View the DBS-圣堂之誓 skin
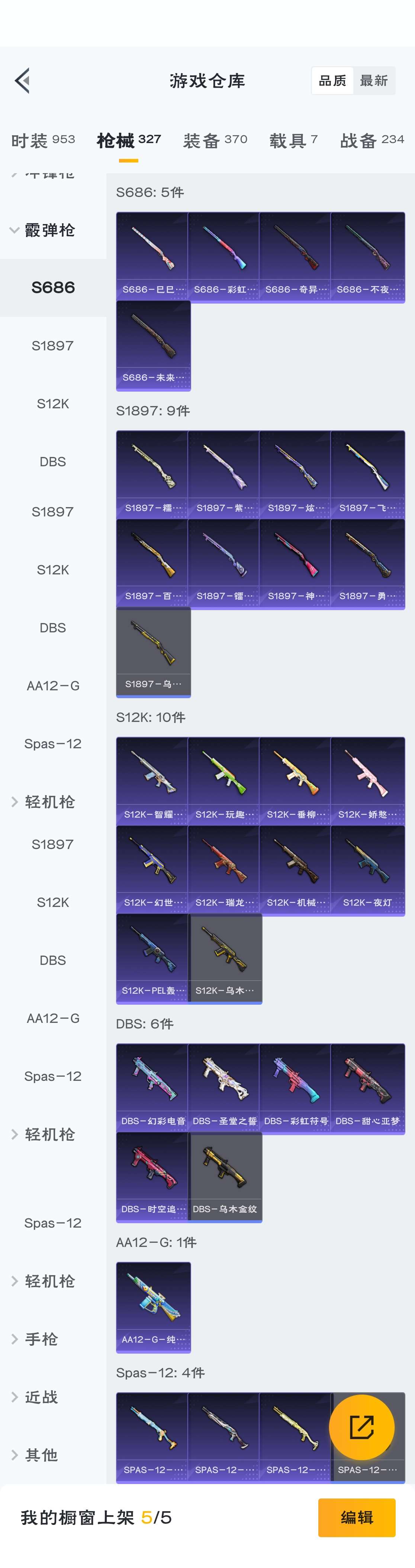Image resolution: width=415 pixels, height=1568 pixels. click(x=224, y=1088)
